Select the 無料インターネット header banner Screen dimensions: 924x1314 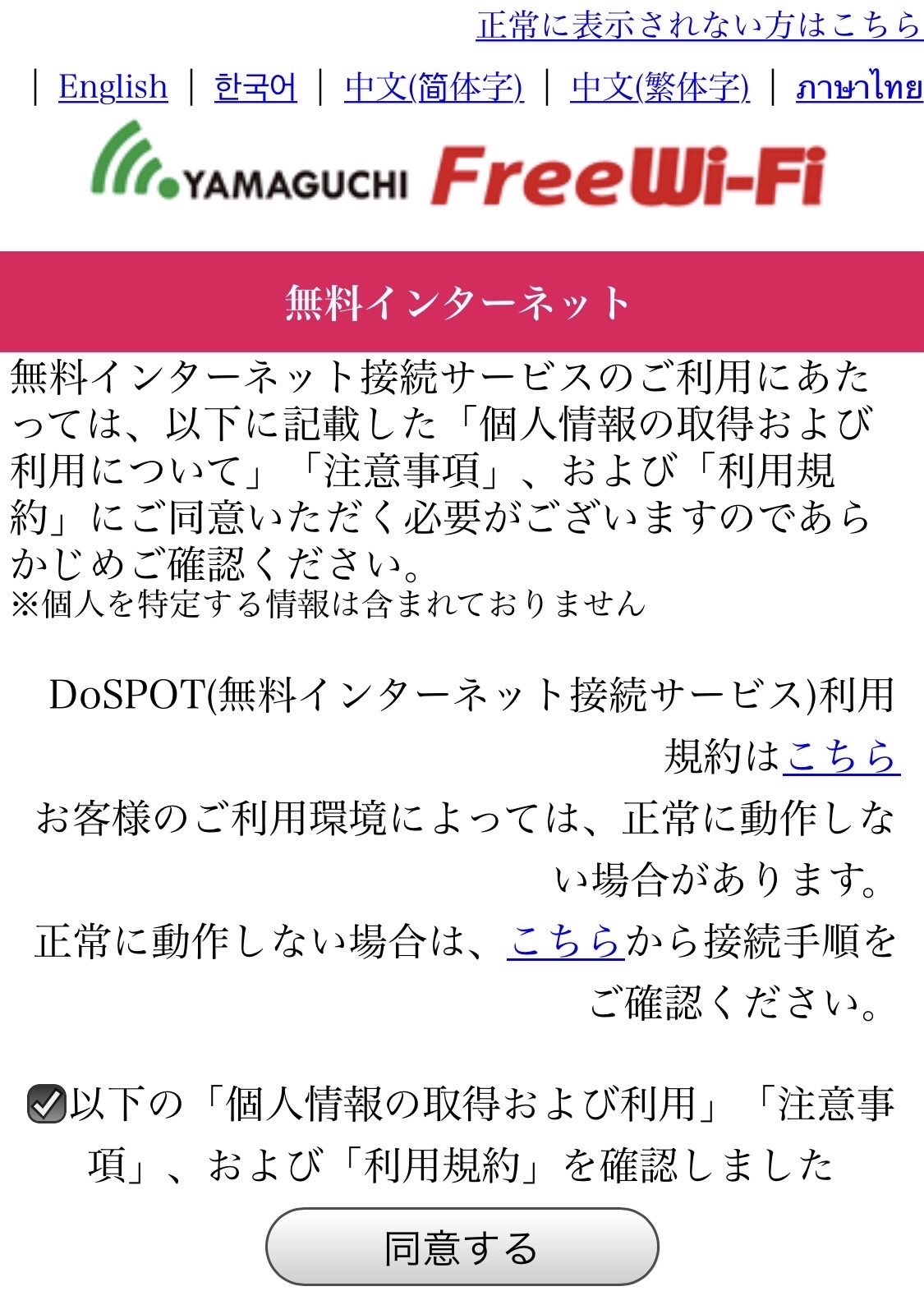coord(462,301)
